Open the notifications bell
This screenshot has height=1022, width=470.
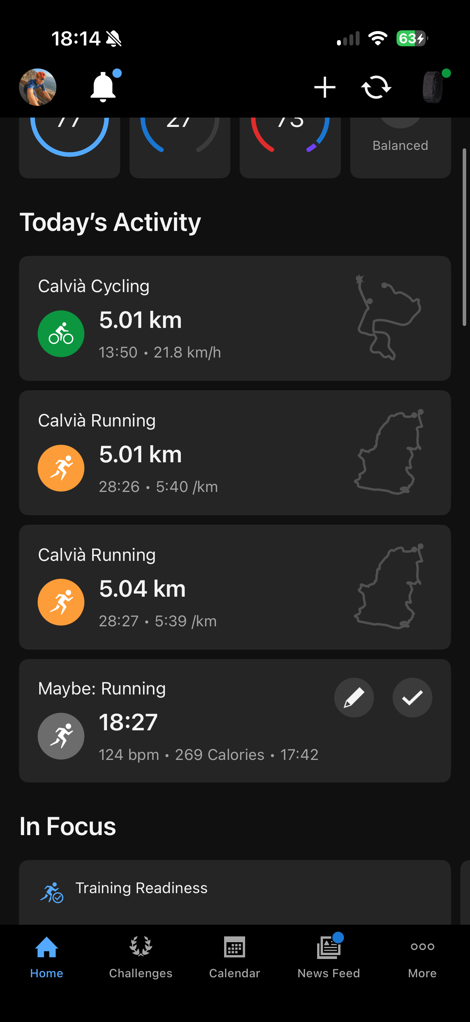pyautogui.click(x=103, y=87)
